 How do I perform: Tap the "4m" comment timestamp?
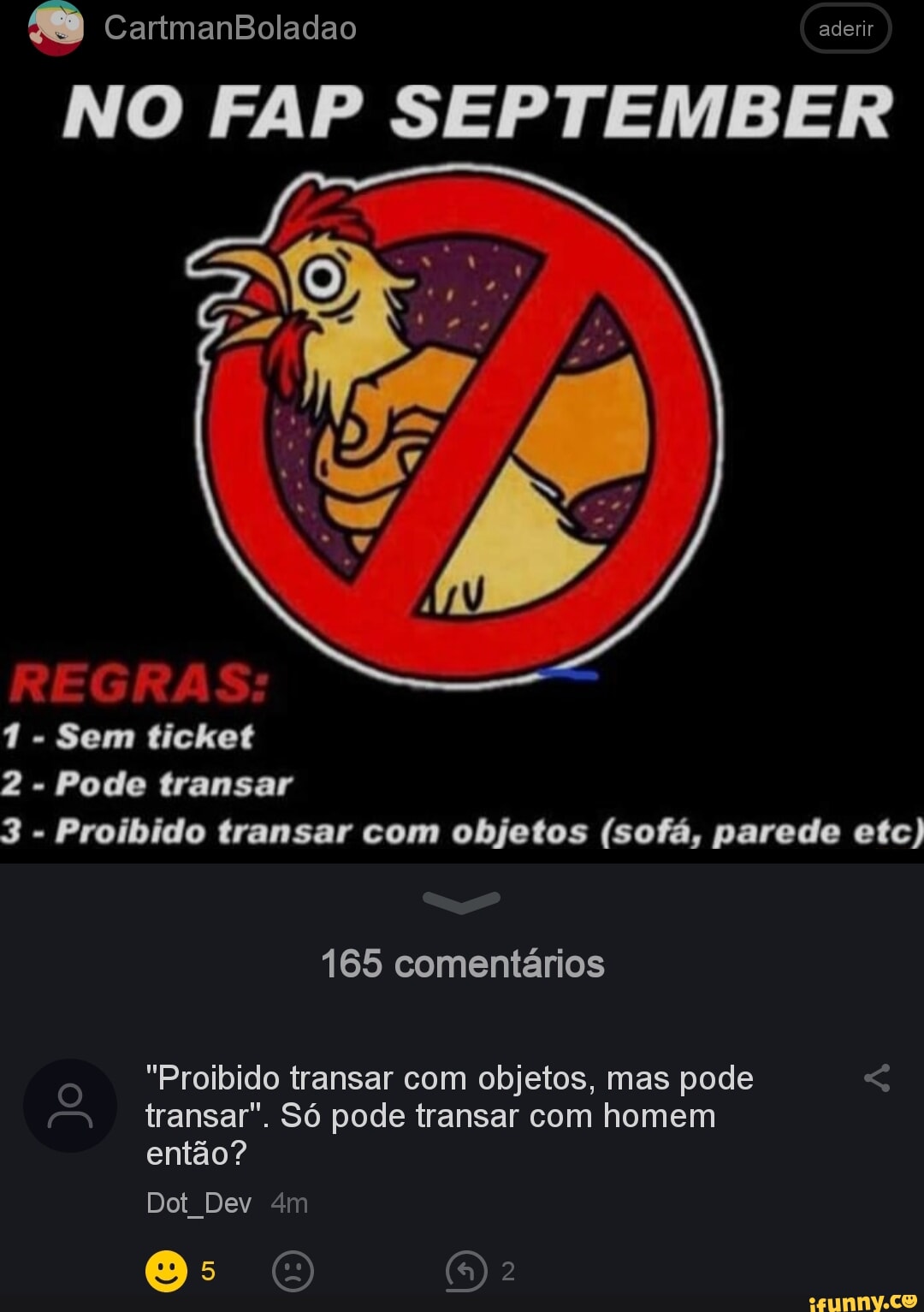coord(288,1204)
